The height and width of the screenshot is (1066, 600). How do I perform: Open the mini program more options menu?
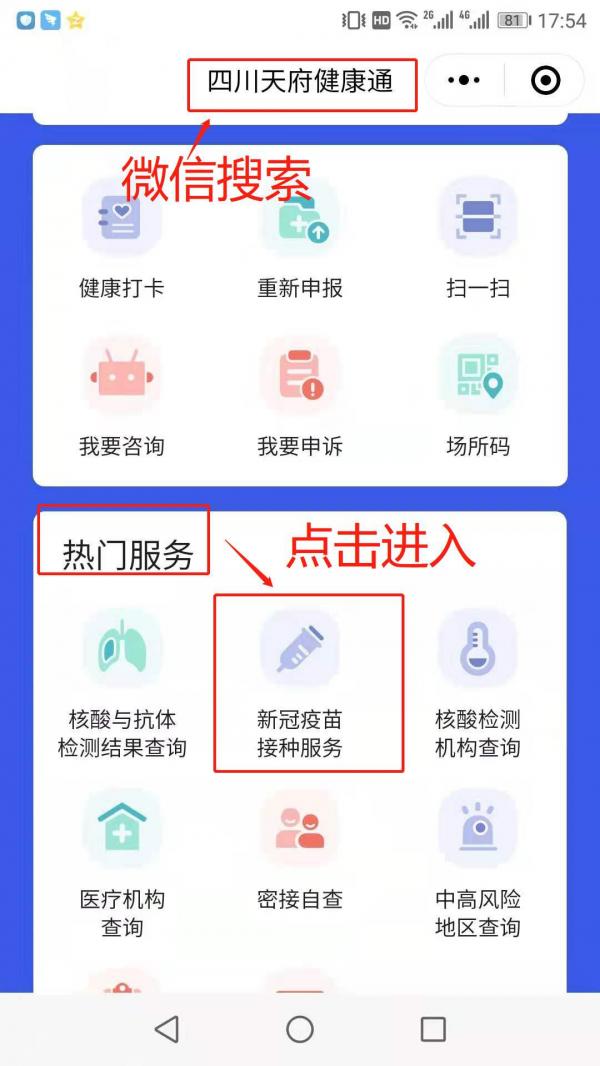(x=465, y=80)
